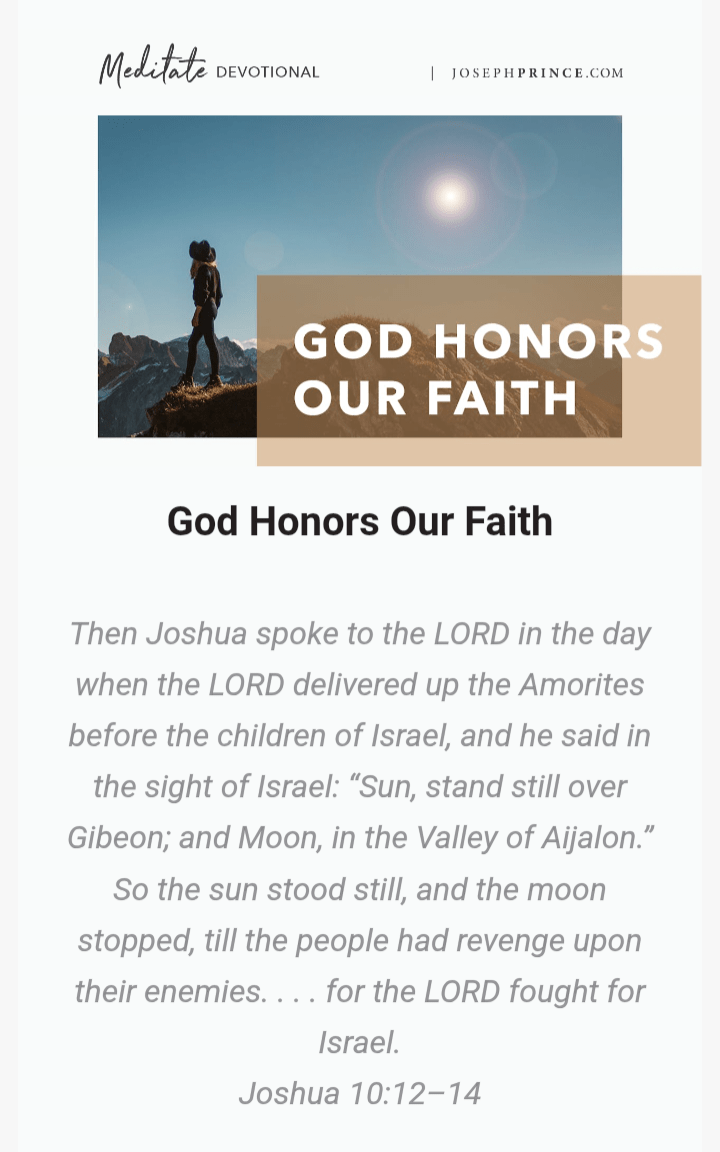This screenshot has height=1152, width=720.
Task: Open the JOSEPHPRINCE.COM link
Action: tap(537, 73)
